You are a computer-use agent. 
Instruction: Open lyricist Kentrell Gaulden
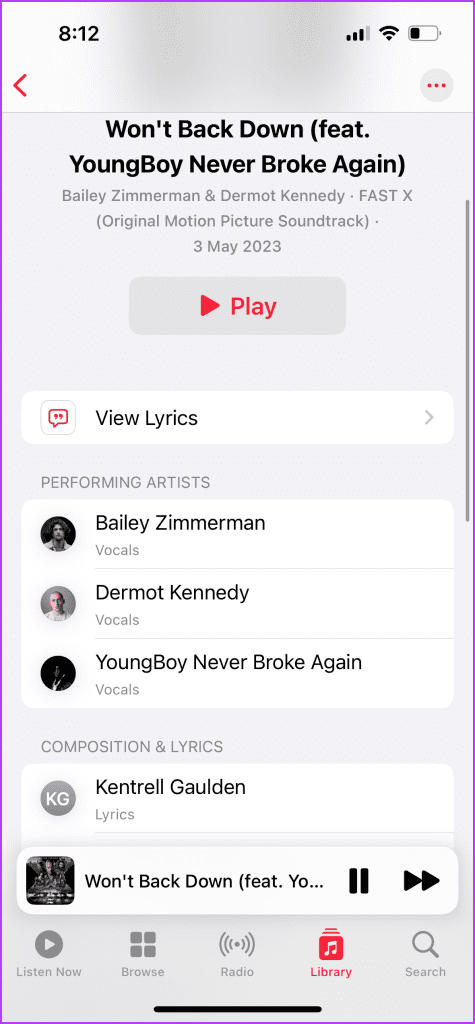pyautogui.click(x=237, y=798)
